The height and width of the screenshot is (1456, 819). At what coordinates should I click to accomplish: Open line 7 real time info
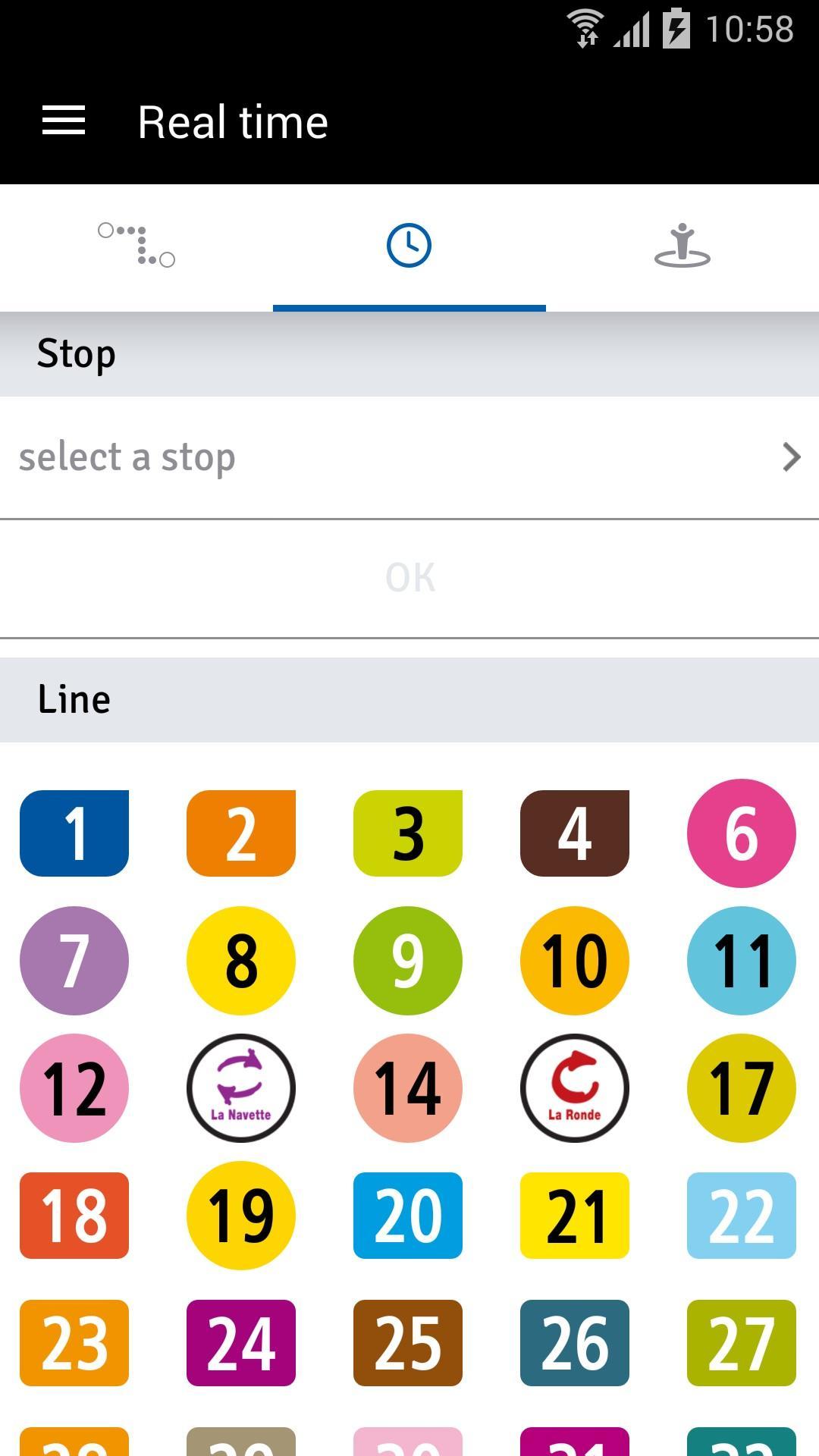[x=74, y=960]
